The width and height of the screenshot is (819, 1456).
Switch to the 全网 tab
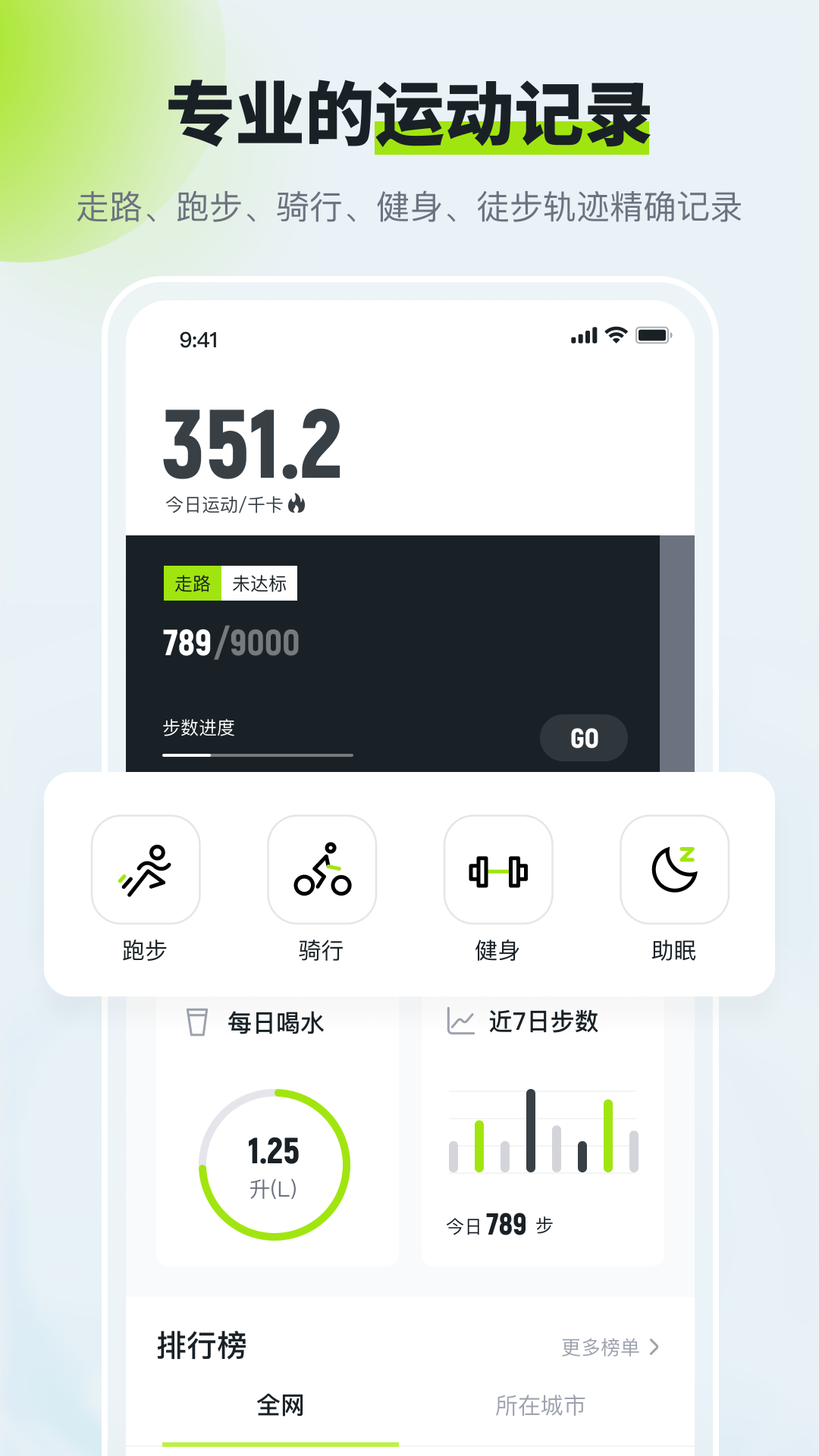pyautogui.click(x=281, y=1404)
